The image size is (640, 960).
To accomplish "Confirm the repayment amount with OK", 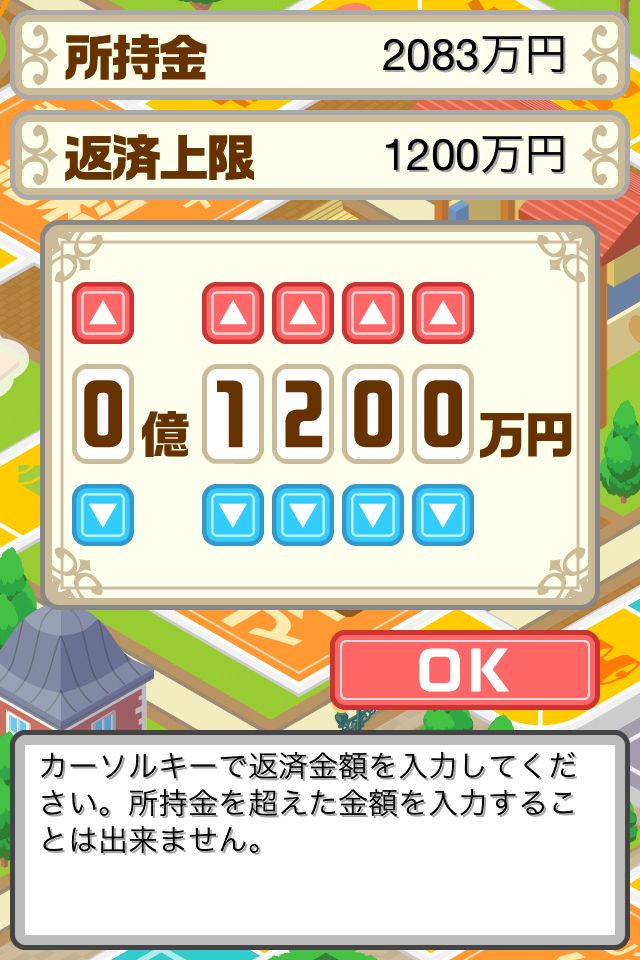I will coord(465,670).
